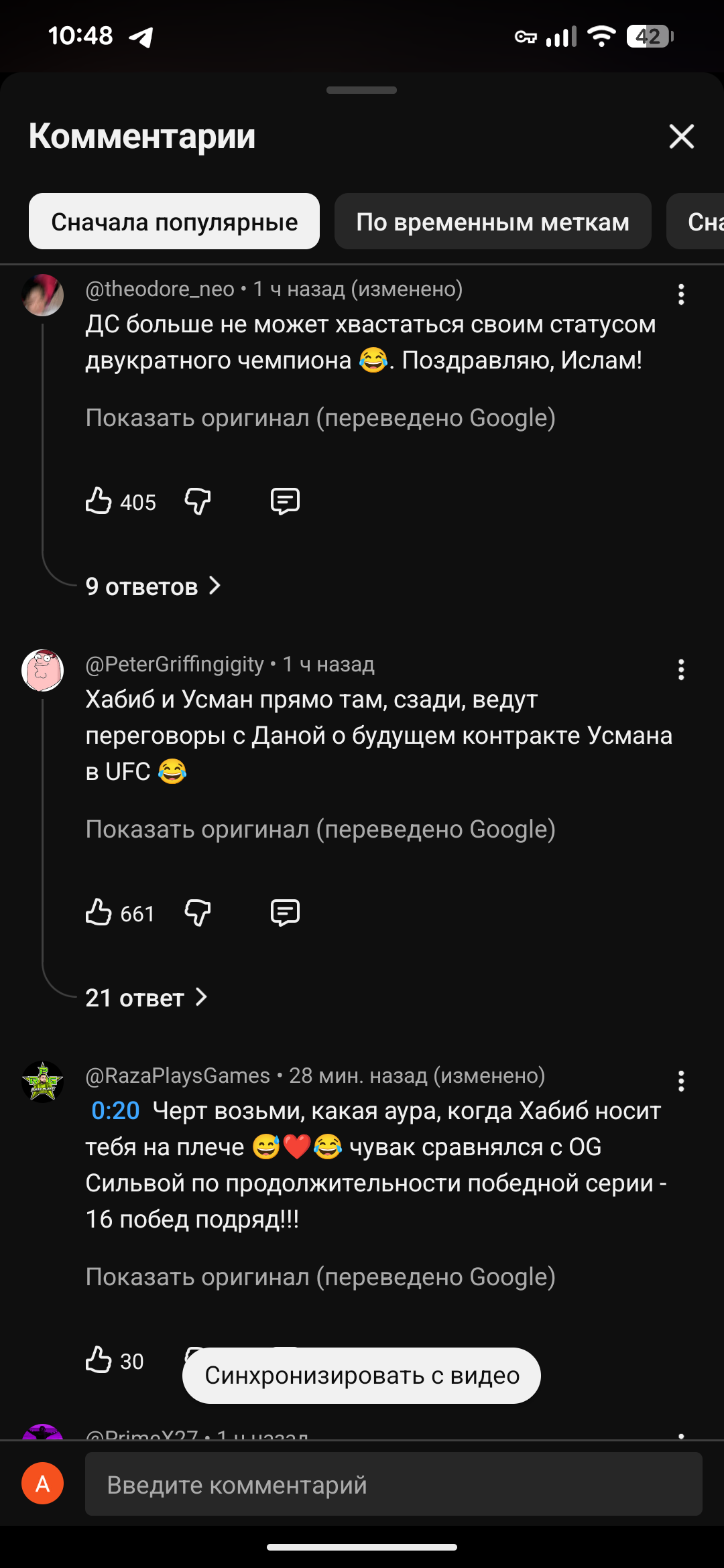Close the comments panel
Image resolution: width=724 pixels, height=1568 pixels.
click(681, 137)
